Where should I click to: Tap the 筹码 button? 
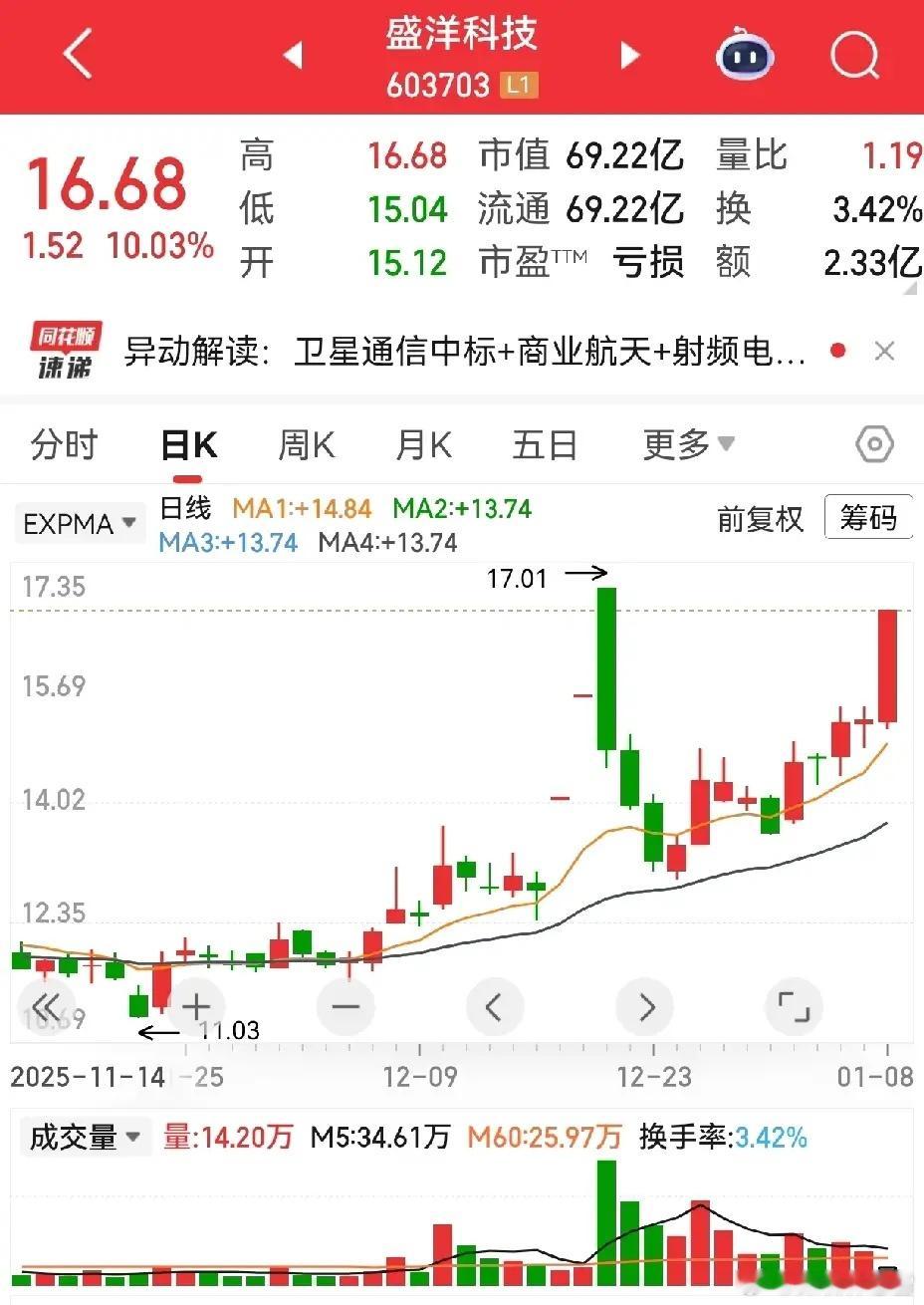[x=867, y=518]
